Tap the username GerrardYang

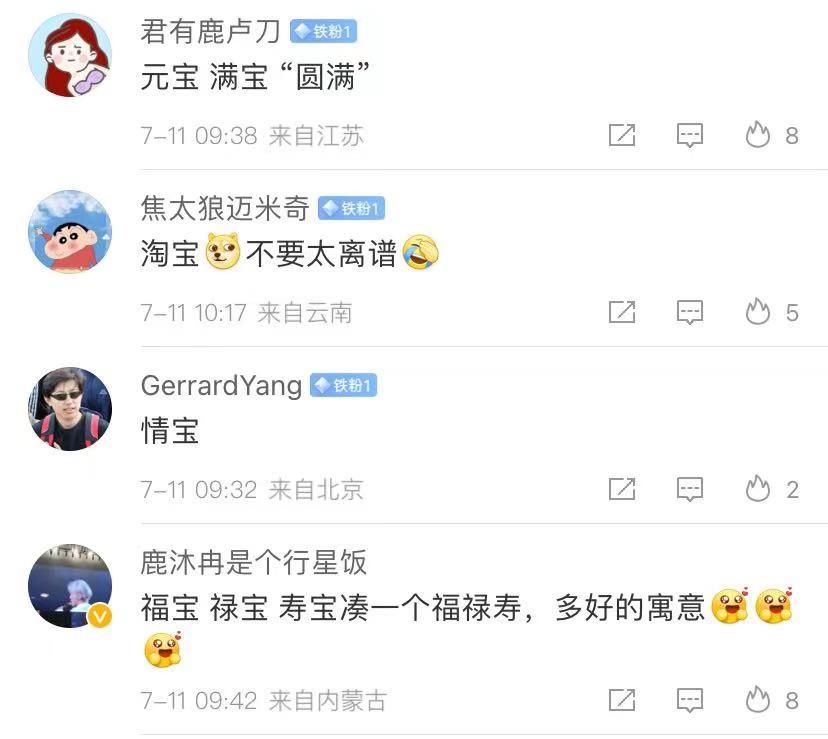221,385
